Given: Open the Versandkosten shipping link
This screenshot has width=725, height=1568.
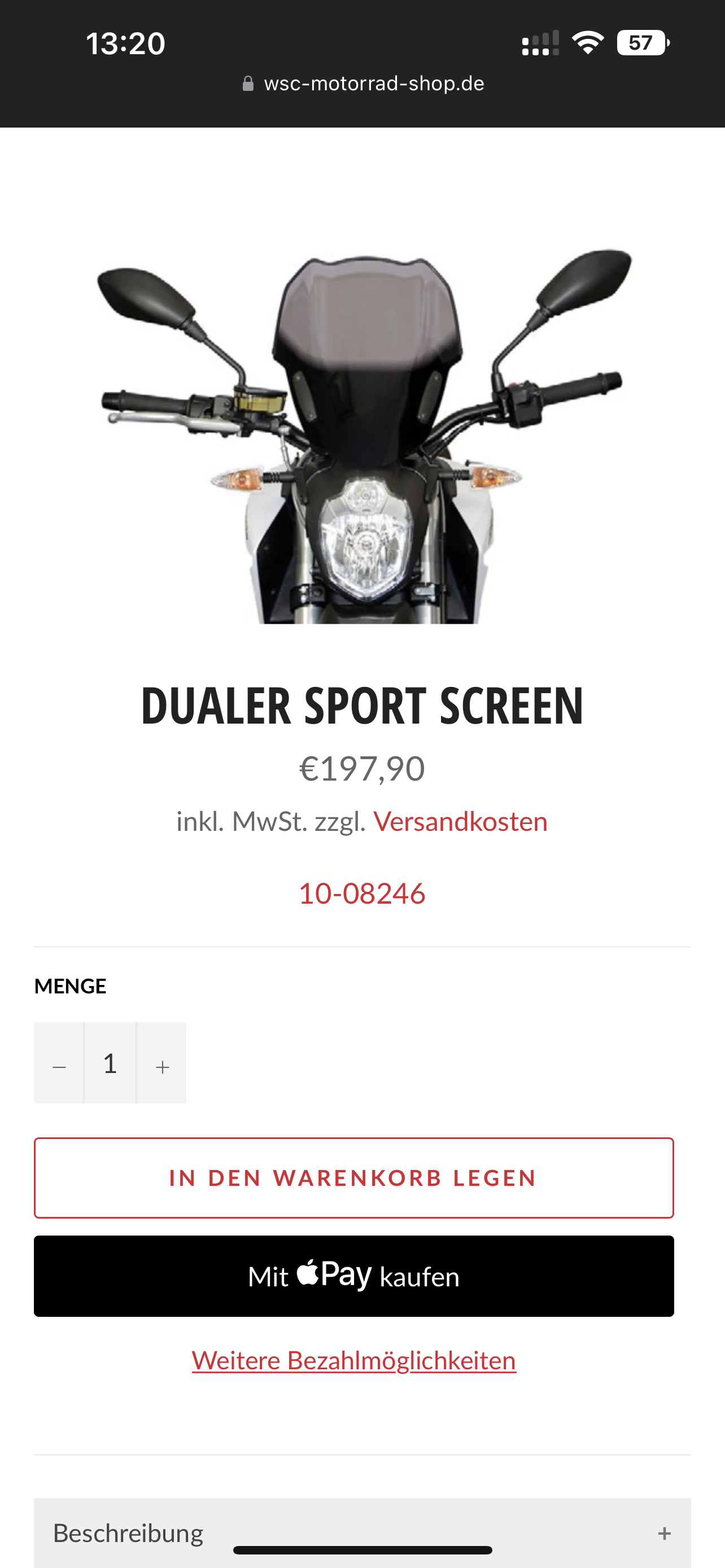Looking at the screenshot, I should (x=460, y=822).
